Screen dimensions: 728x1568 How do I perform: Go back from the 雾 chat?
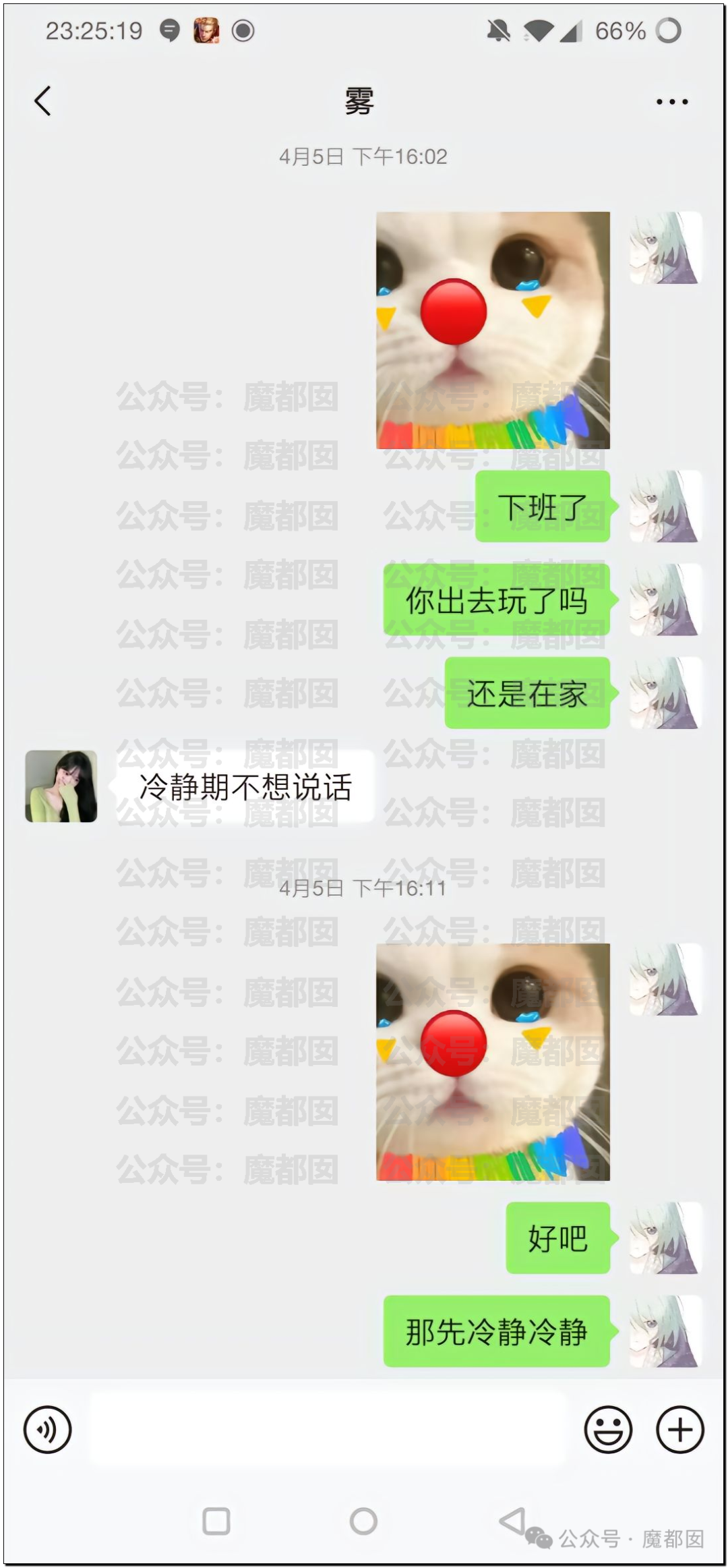(42, 101)
